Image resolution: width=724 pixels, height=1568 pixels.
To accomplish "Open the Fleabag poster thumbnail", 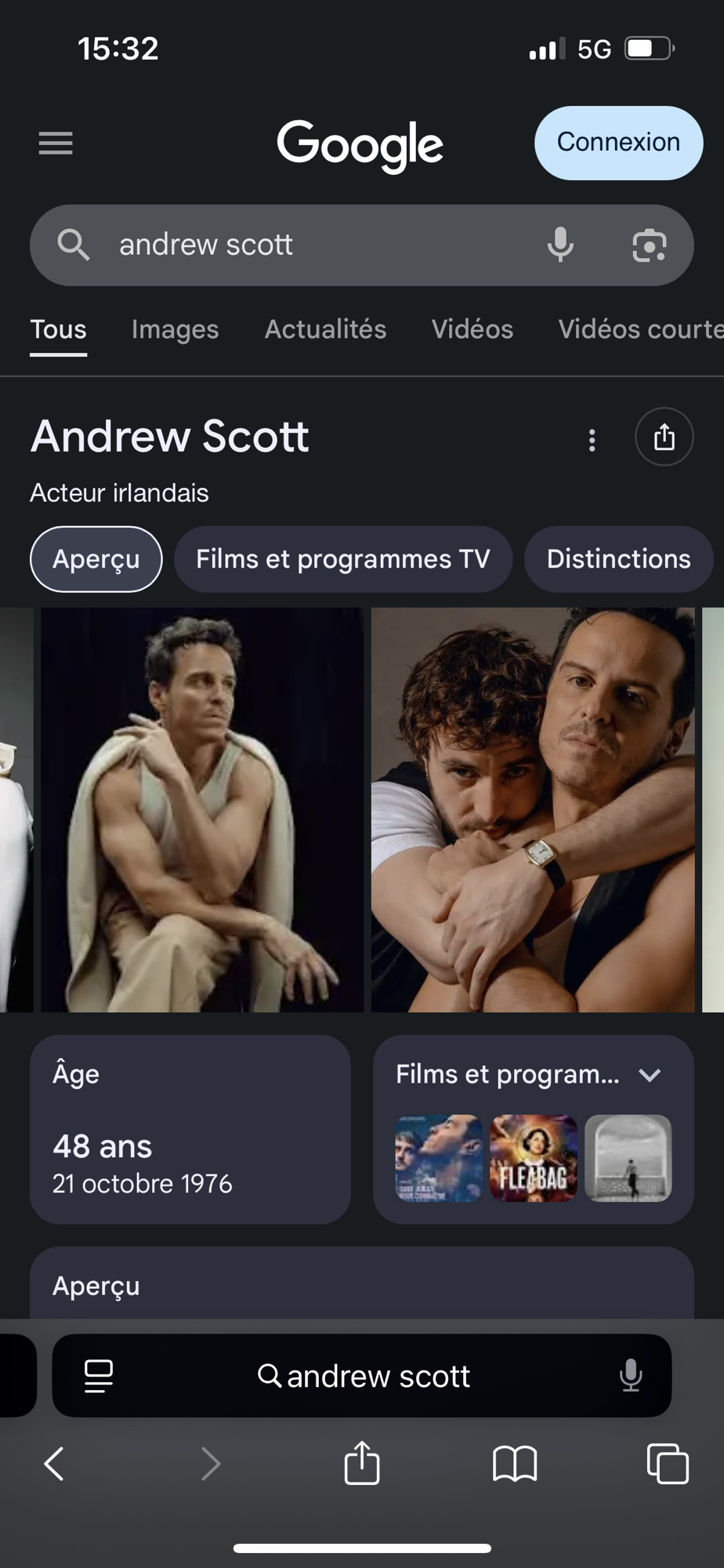I will (534, 1158).
